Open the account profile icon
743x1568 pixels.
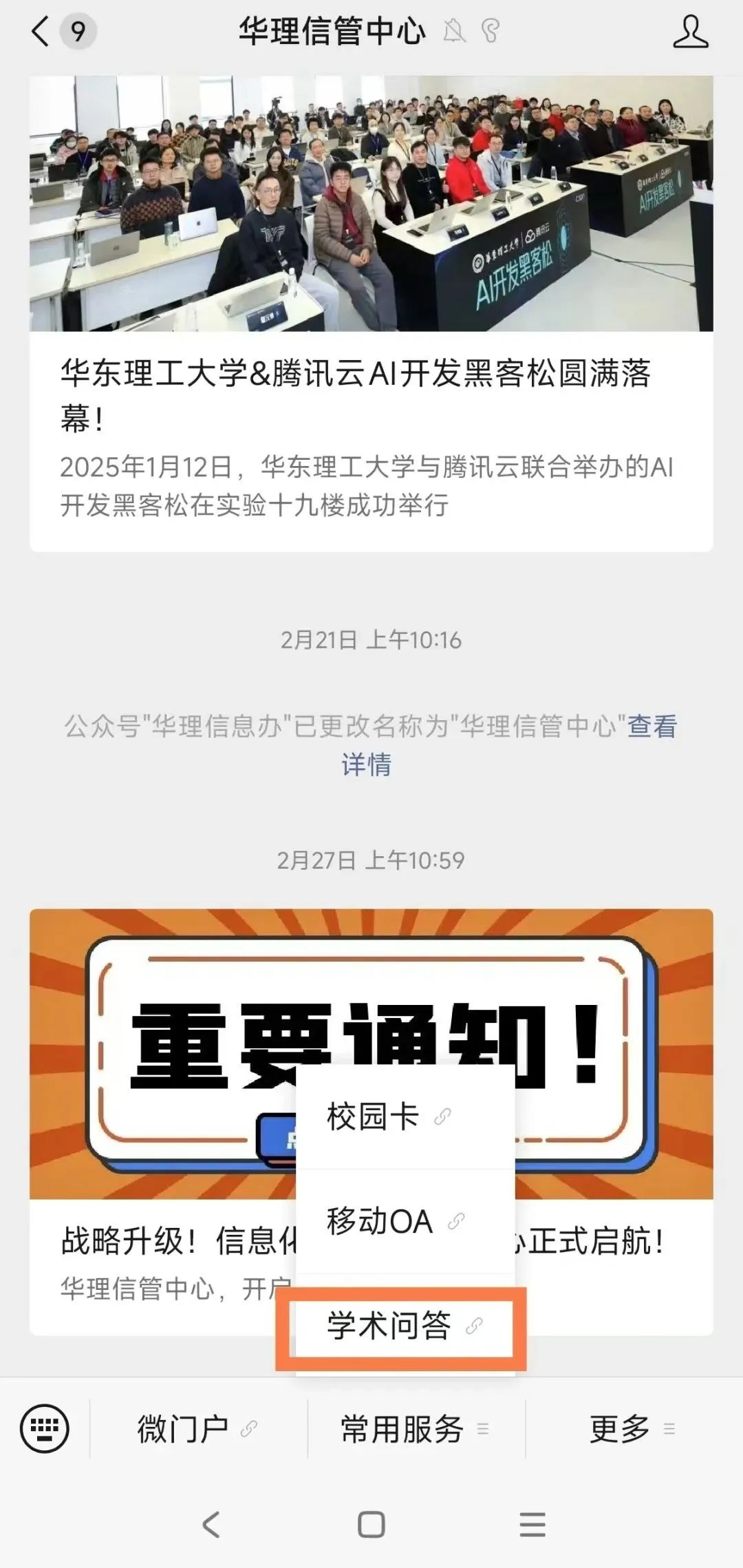[x=690, y=32]
